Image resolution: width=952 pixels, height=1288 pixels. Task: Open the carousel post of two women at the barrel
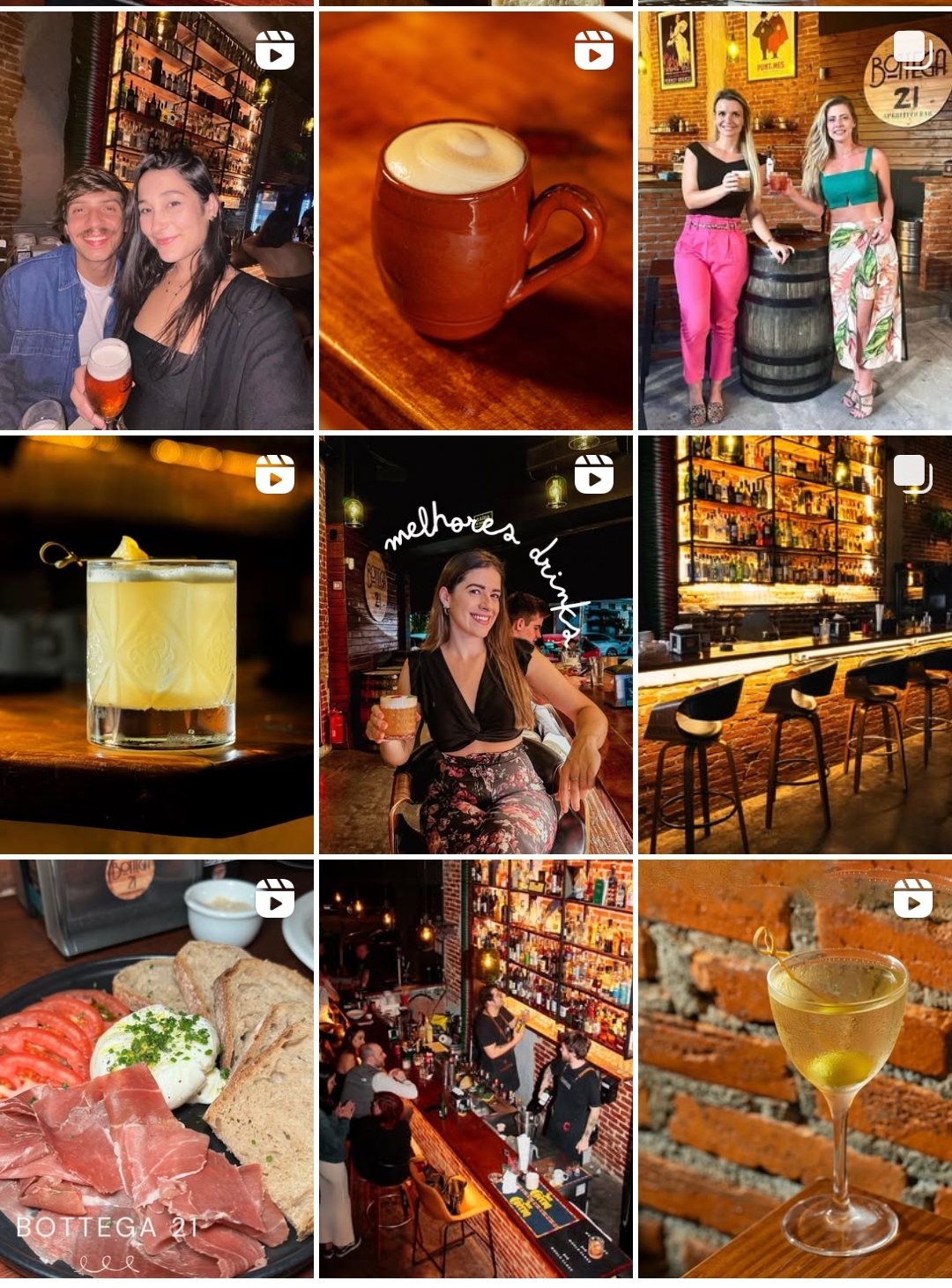pos(794,220)
